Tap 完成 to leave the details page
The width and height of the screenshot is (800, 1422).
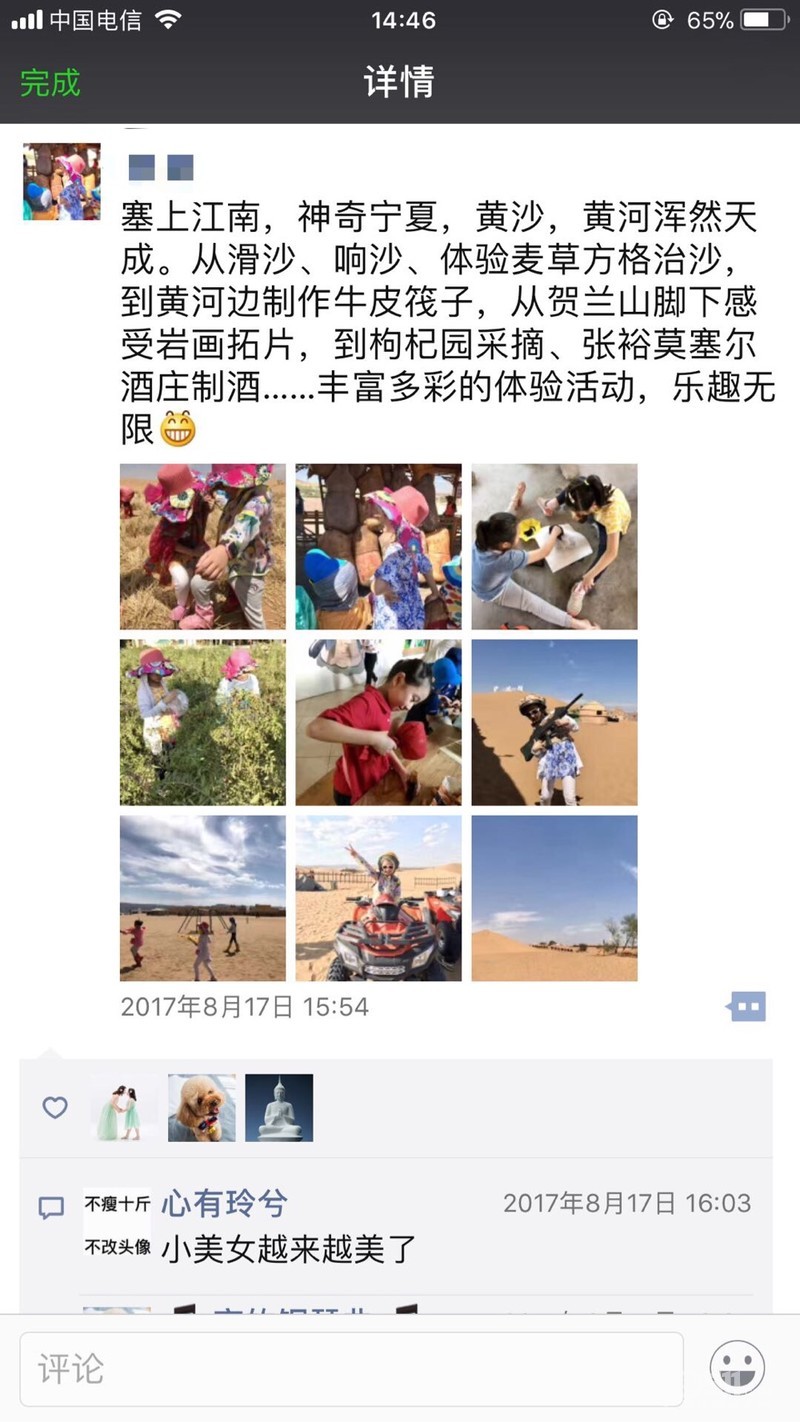(x=50, y=82)
